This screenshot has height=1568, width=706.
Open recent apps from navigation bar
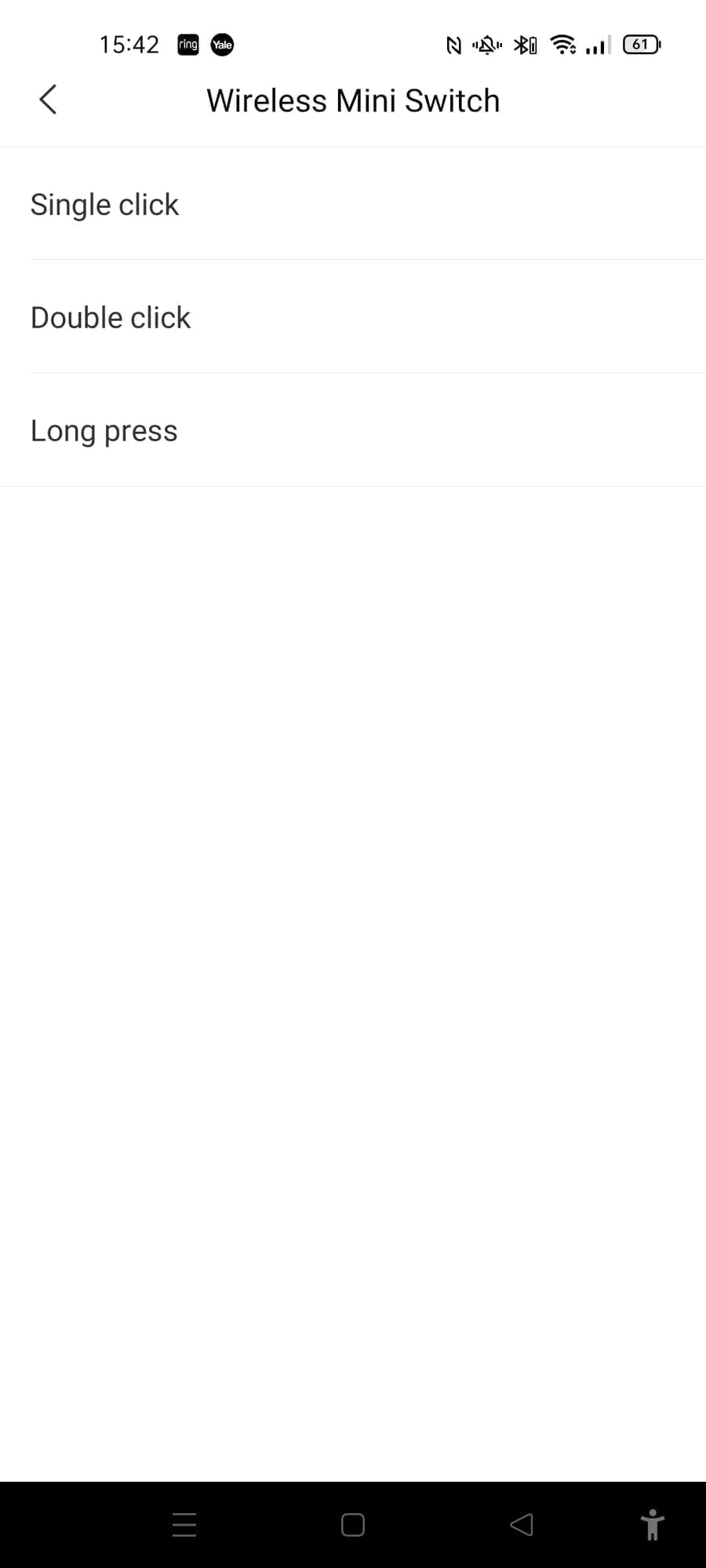(184, 1524)
